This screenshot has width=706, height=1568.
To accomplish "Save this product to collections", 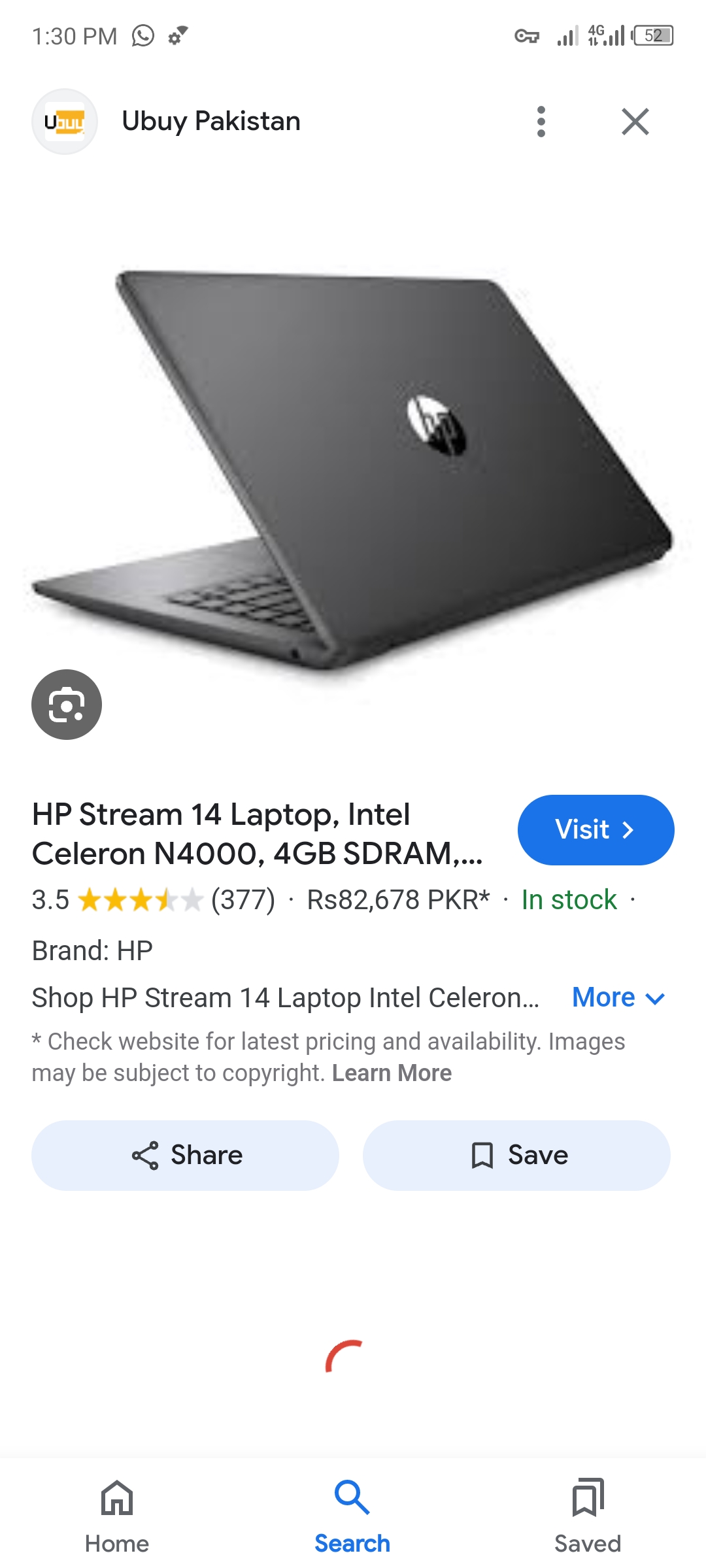I will click(x=516, y=1155).
